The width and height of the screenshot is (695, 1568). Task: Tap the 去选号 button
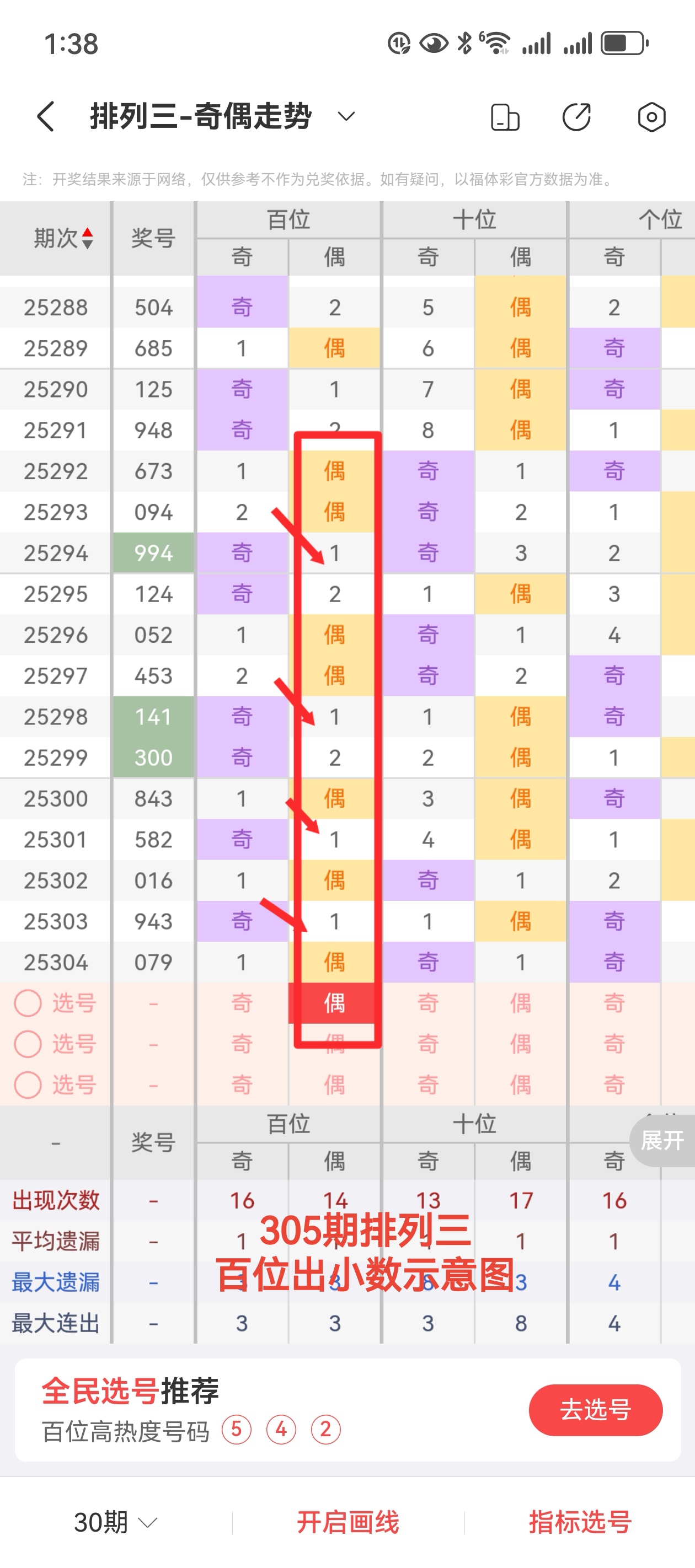click(596, 1410)
